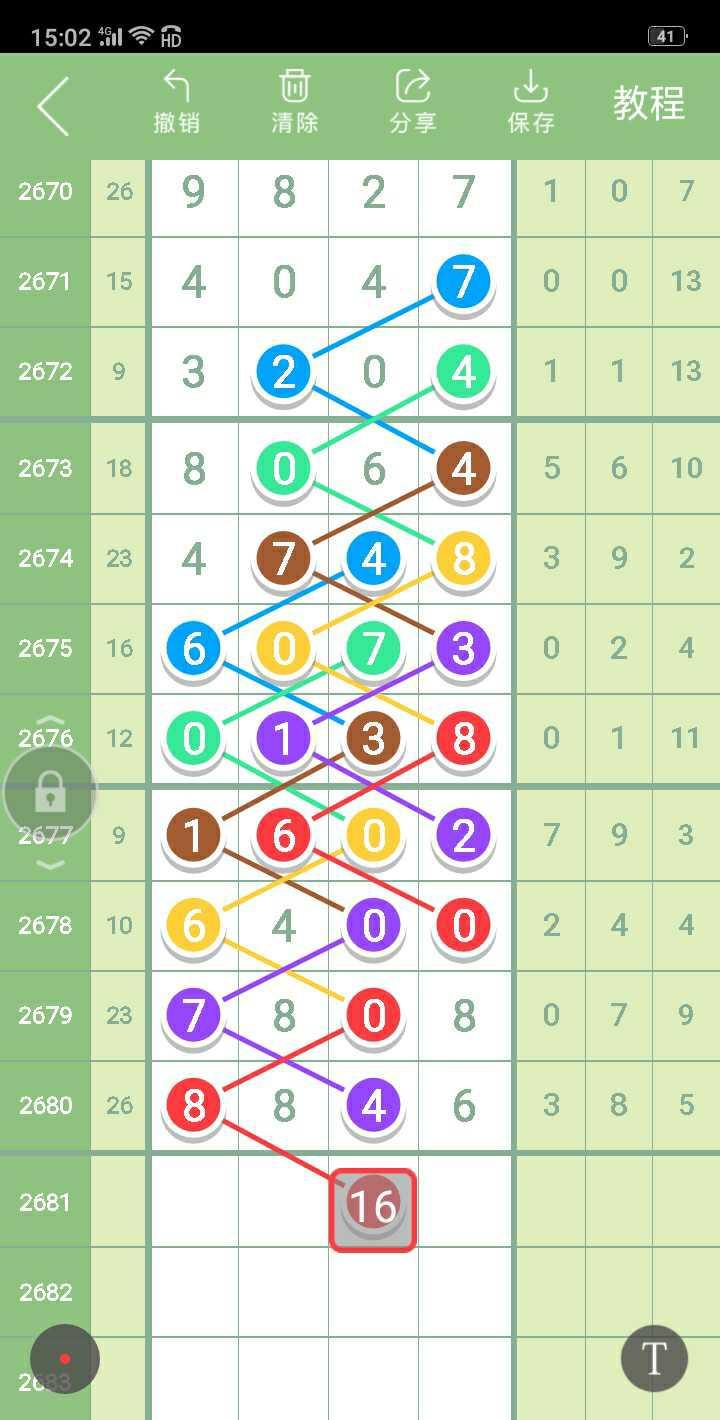
Task: Share the chart via 分享
Action: pyautogui.click(x=412, y=102)
